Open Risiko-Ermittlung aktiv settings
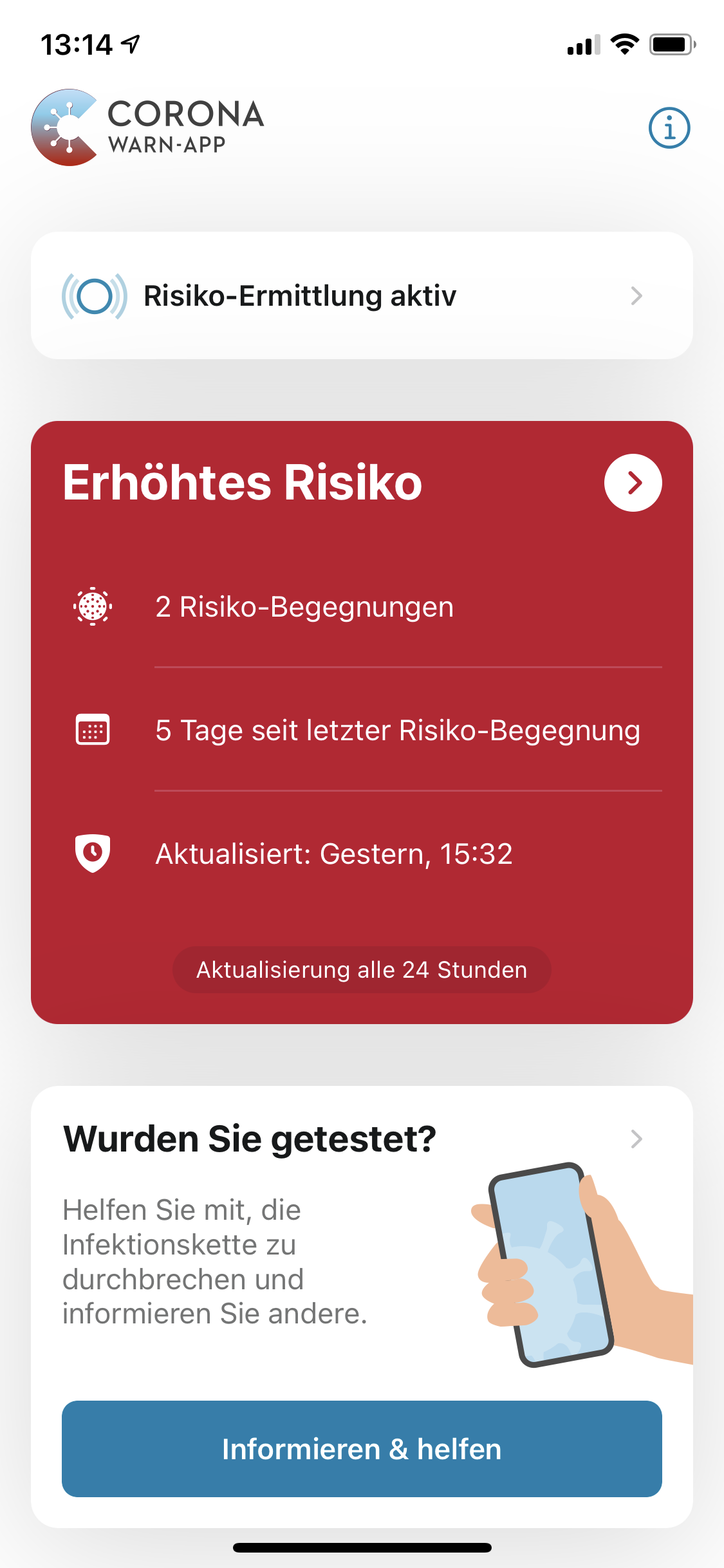The image size is (724, 1568). [x=362, y=295]
